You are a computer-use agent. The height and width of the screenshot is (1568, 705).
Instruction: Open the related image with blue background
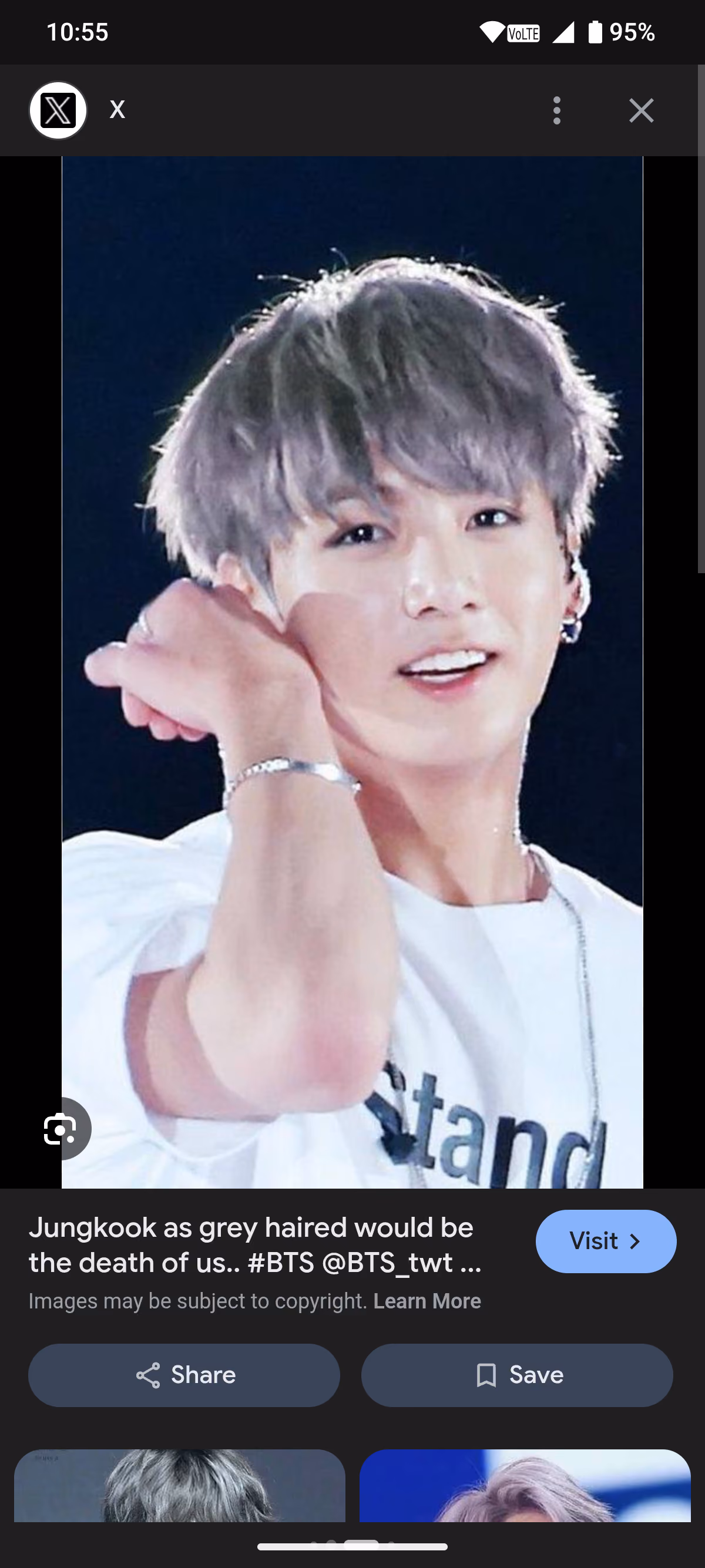pos(525,1485)
